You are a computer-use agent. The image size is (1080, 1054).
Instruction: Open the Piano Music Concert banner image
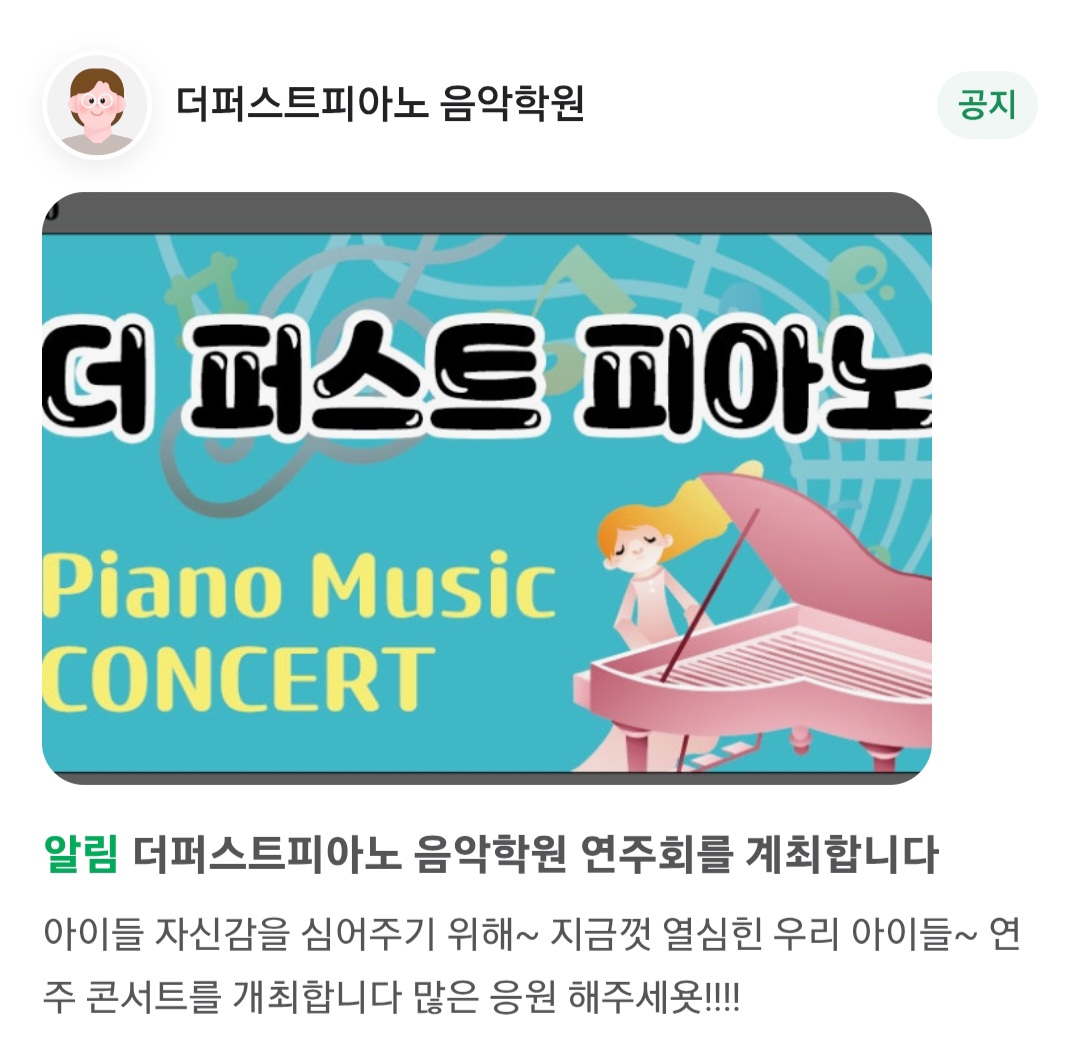click(x=487, y=488)
